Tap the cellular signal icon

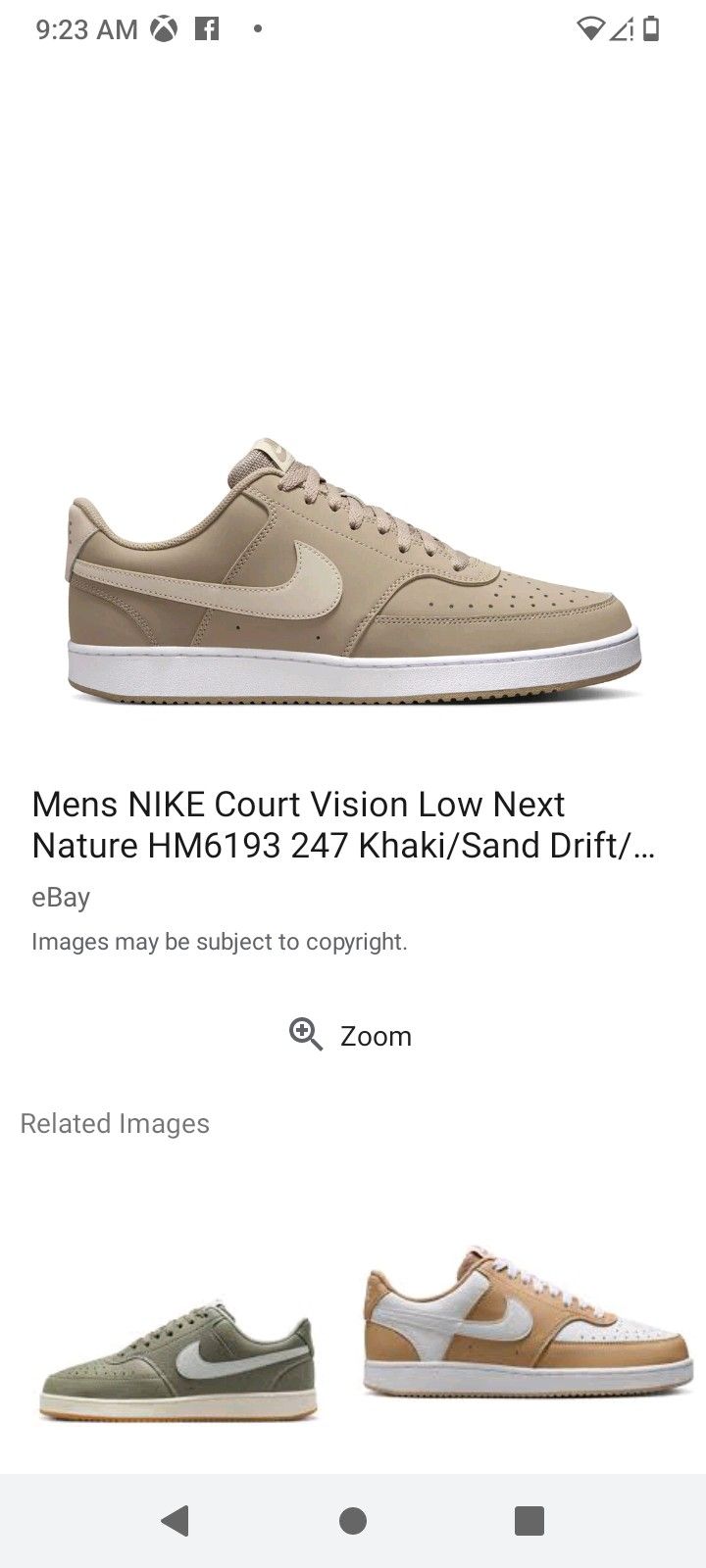click(x=622, y=28)
